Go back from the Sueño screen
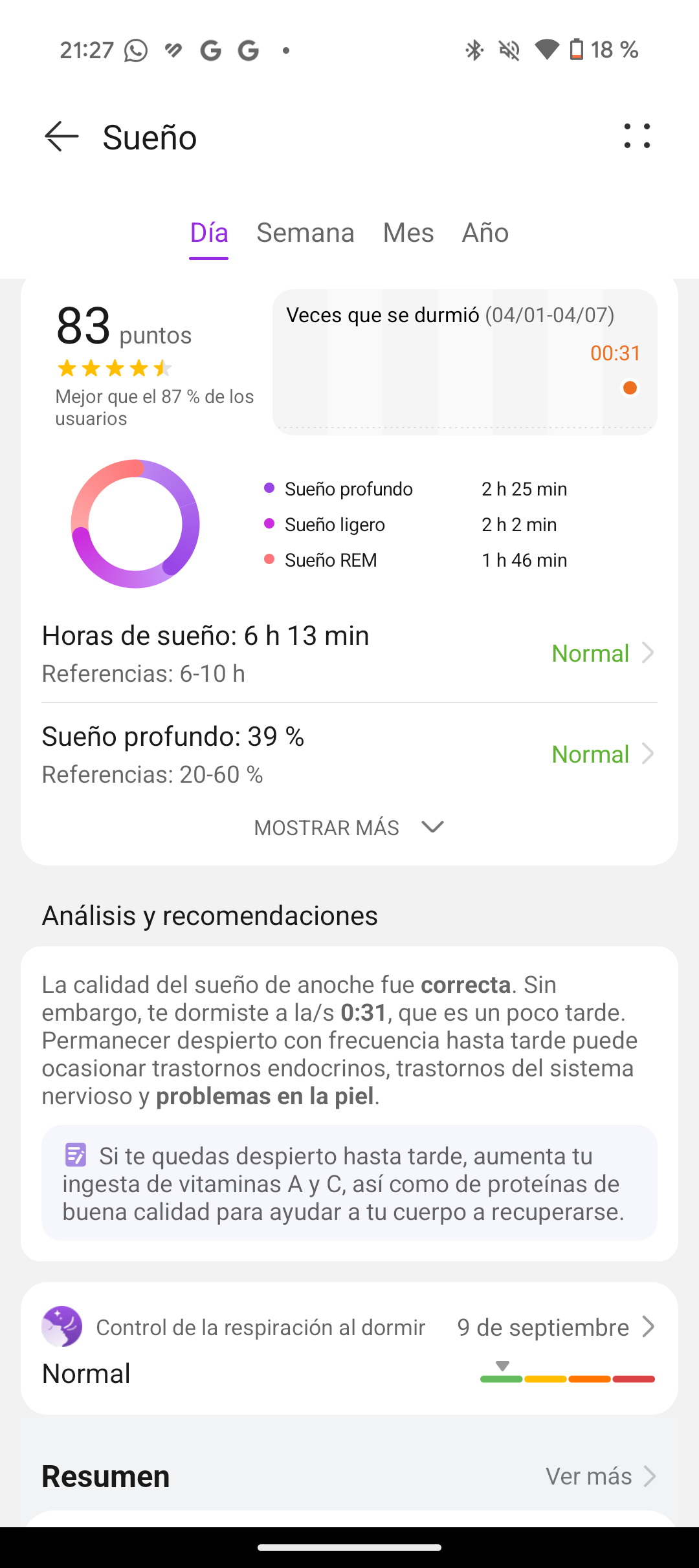 [x=61, y=136]
